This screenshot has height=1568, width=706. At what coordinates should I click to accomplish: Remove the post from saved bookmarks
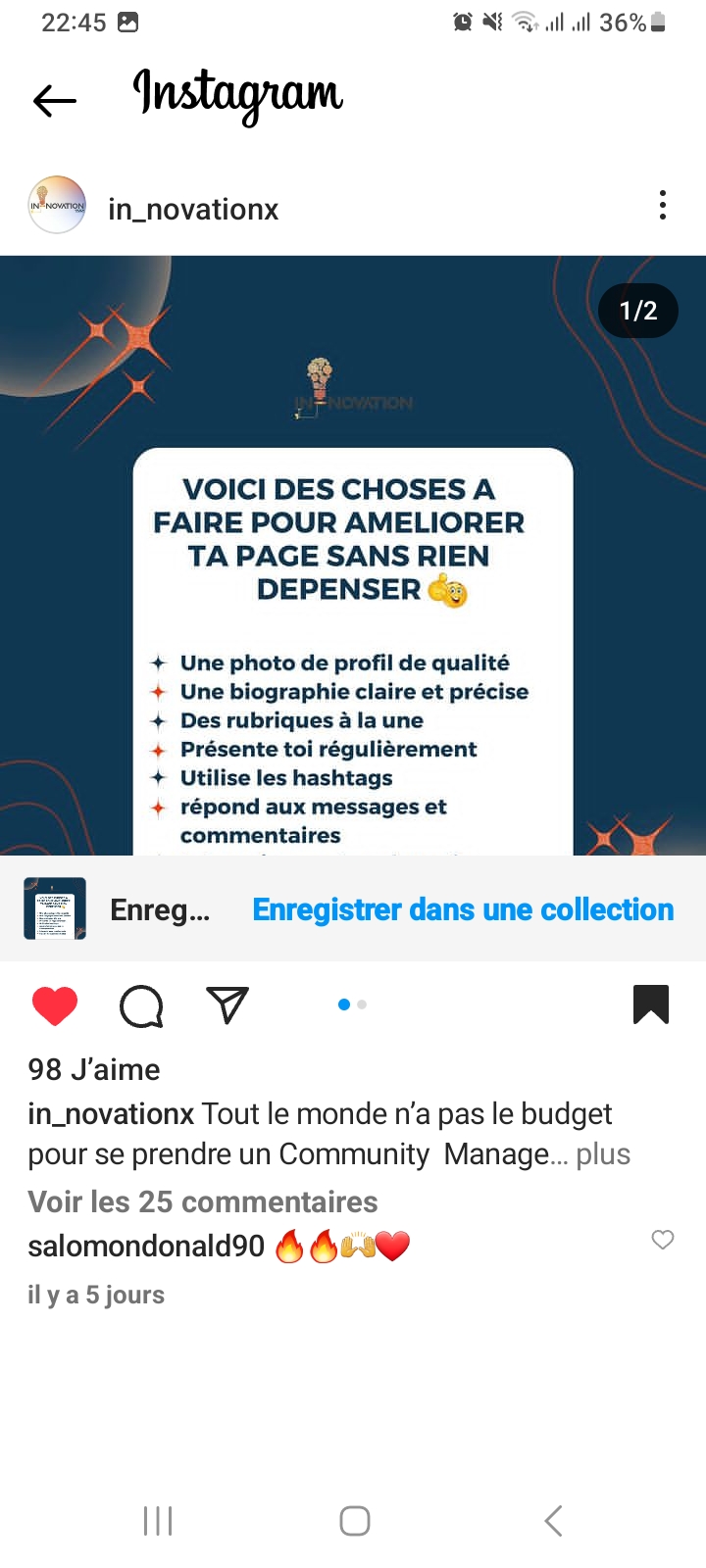[651, 1004]
